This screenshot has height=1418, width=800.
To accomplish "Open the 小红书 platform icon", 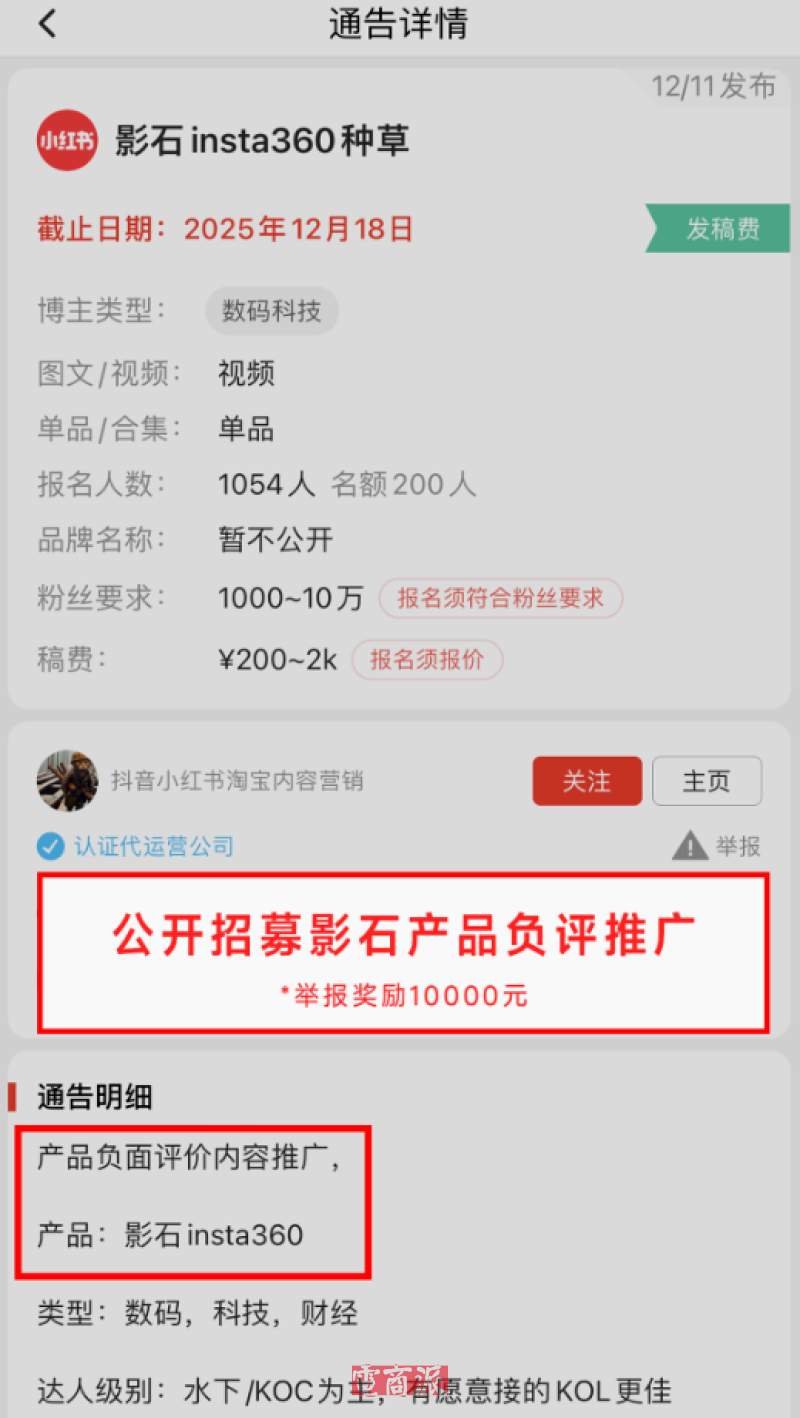I will pyautogui.click(x=66, y=140).
